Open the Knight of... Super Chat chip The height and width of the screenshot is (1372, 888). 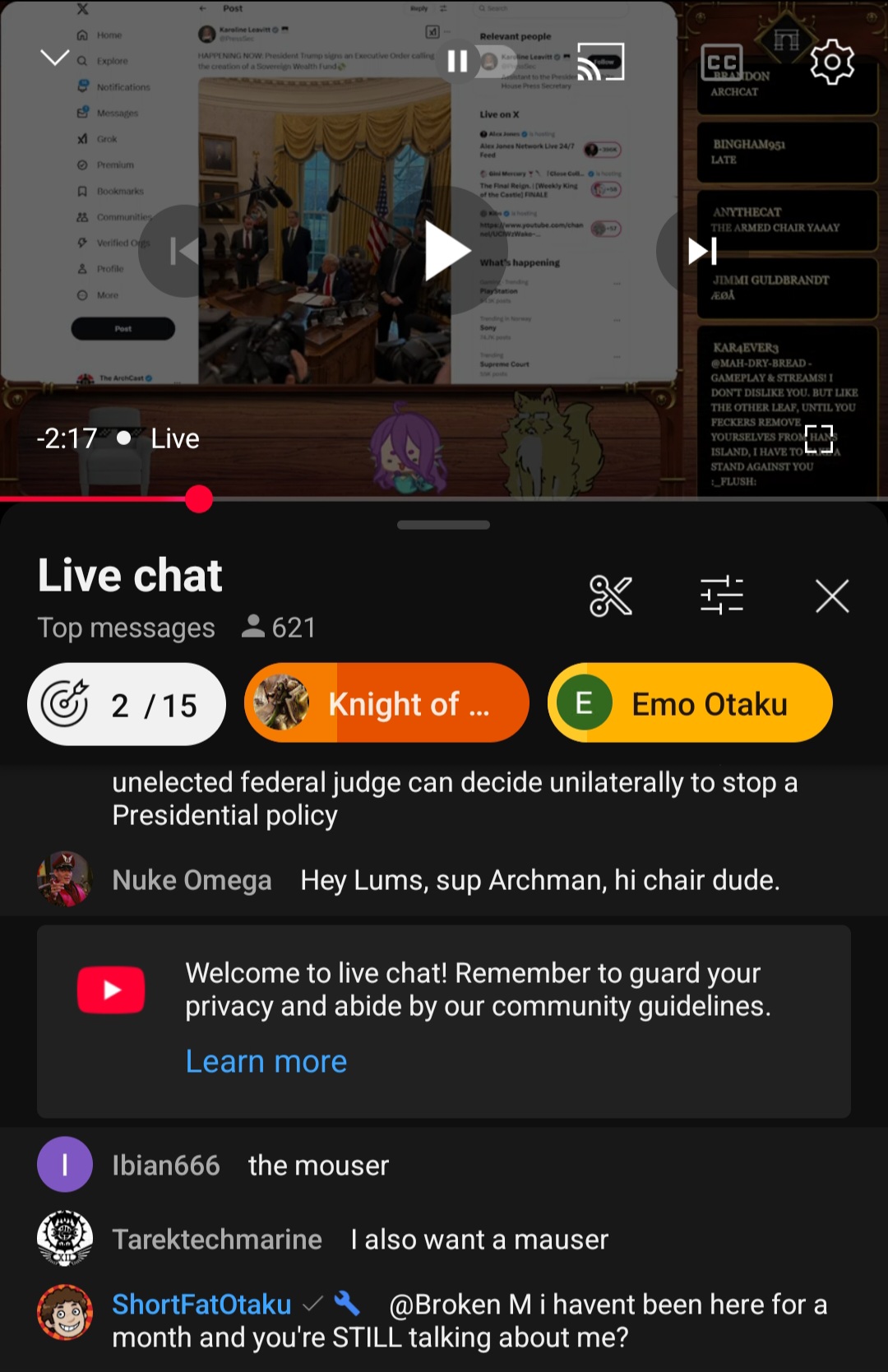point(386,703)
